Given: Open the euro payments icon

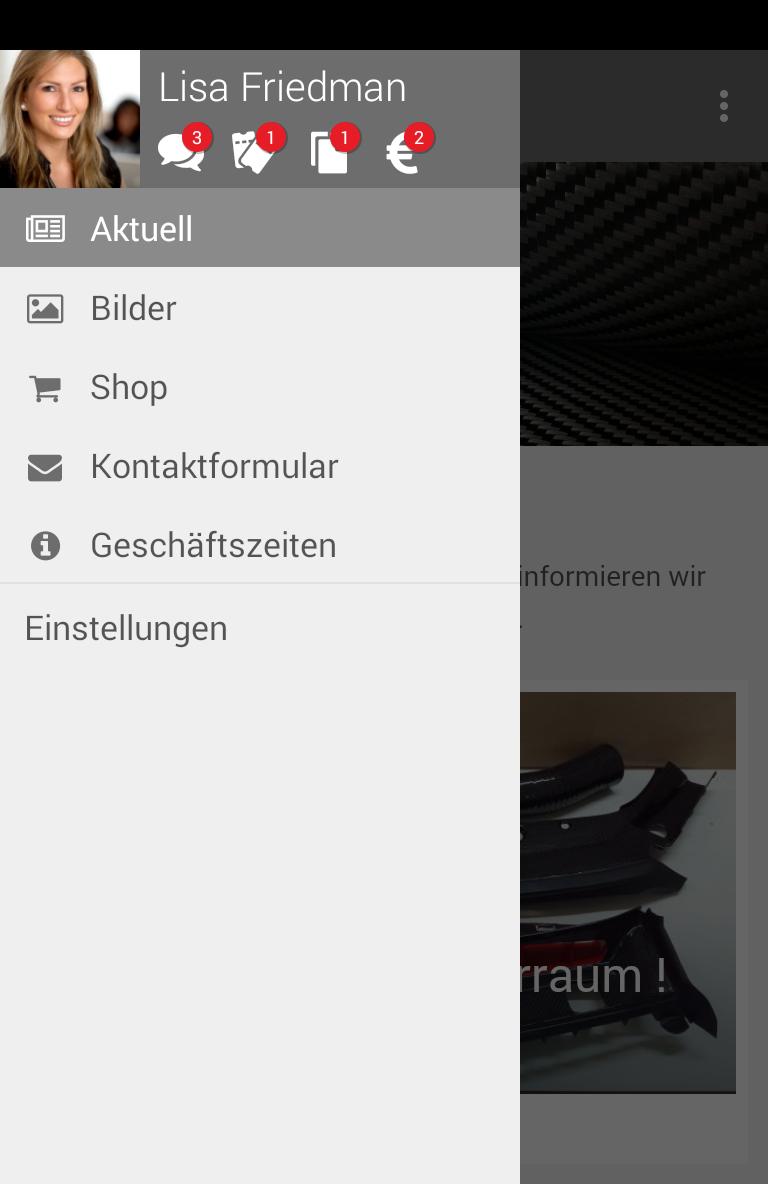Looking at the screenshot, I should [404, 153].
